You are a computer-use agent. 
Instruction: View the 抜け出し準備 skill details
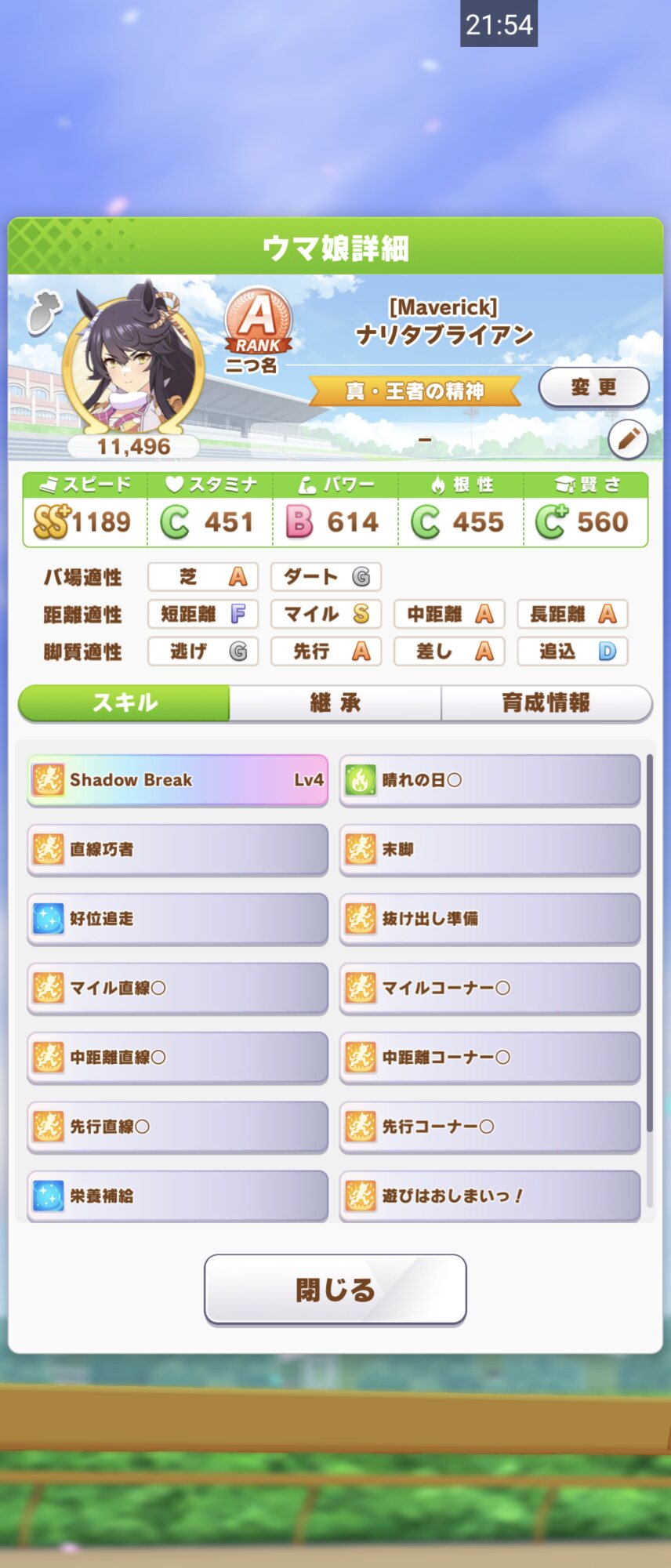coord(490,918)
